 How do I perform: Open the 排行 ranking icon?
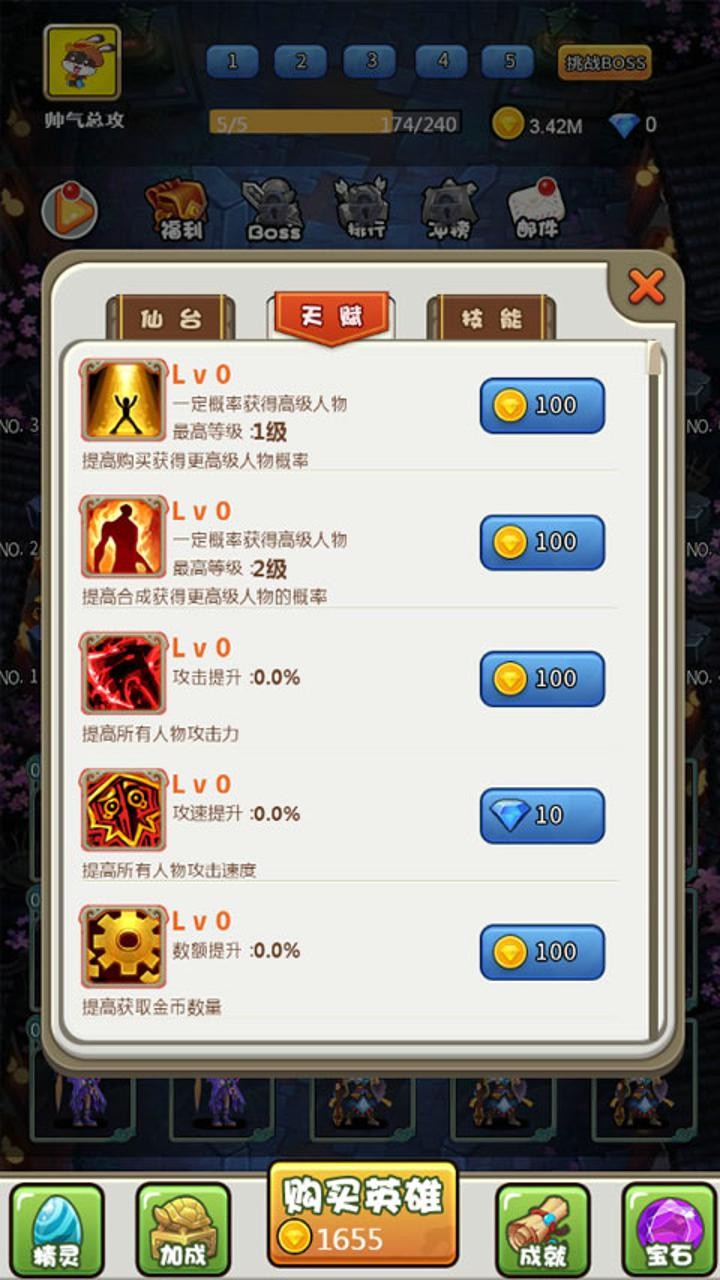(x=361, y=211)
